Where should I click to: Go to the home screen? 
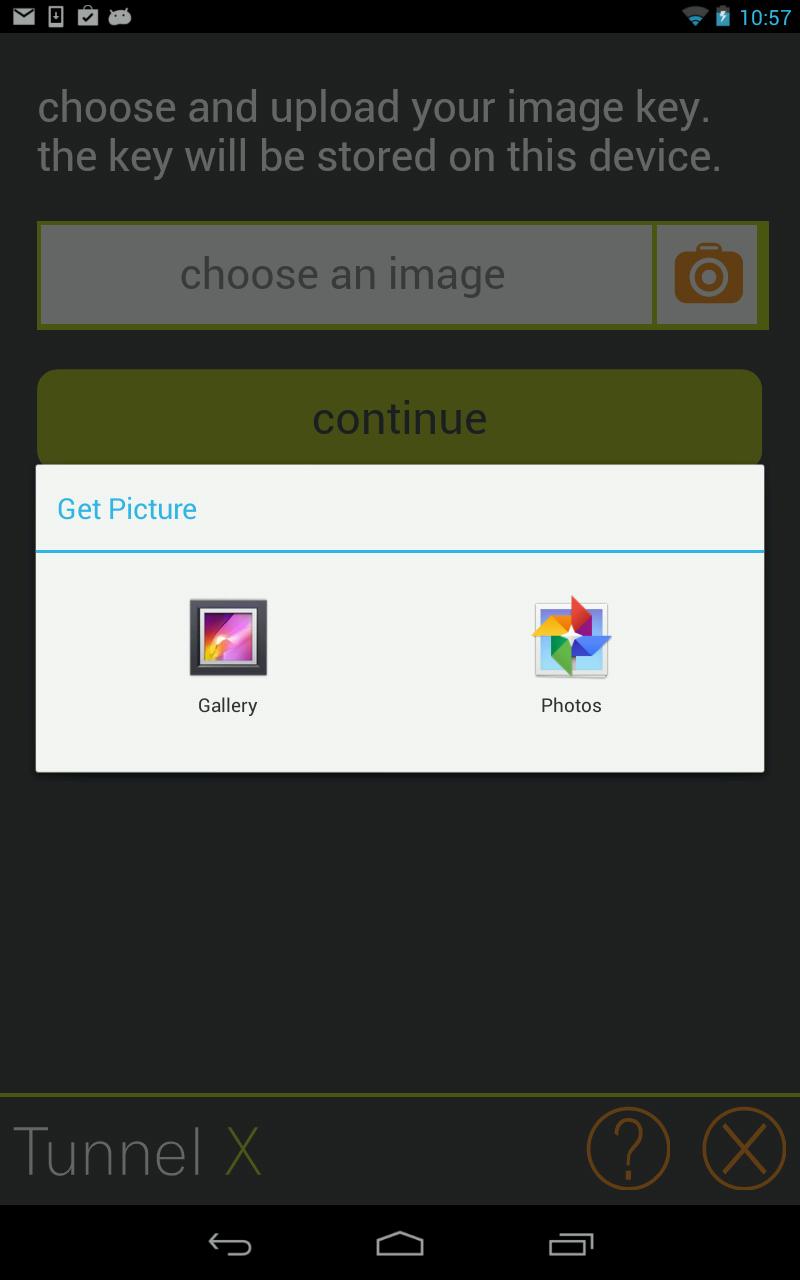[400, 1243]
